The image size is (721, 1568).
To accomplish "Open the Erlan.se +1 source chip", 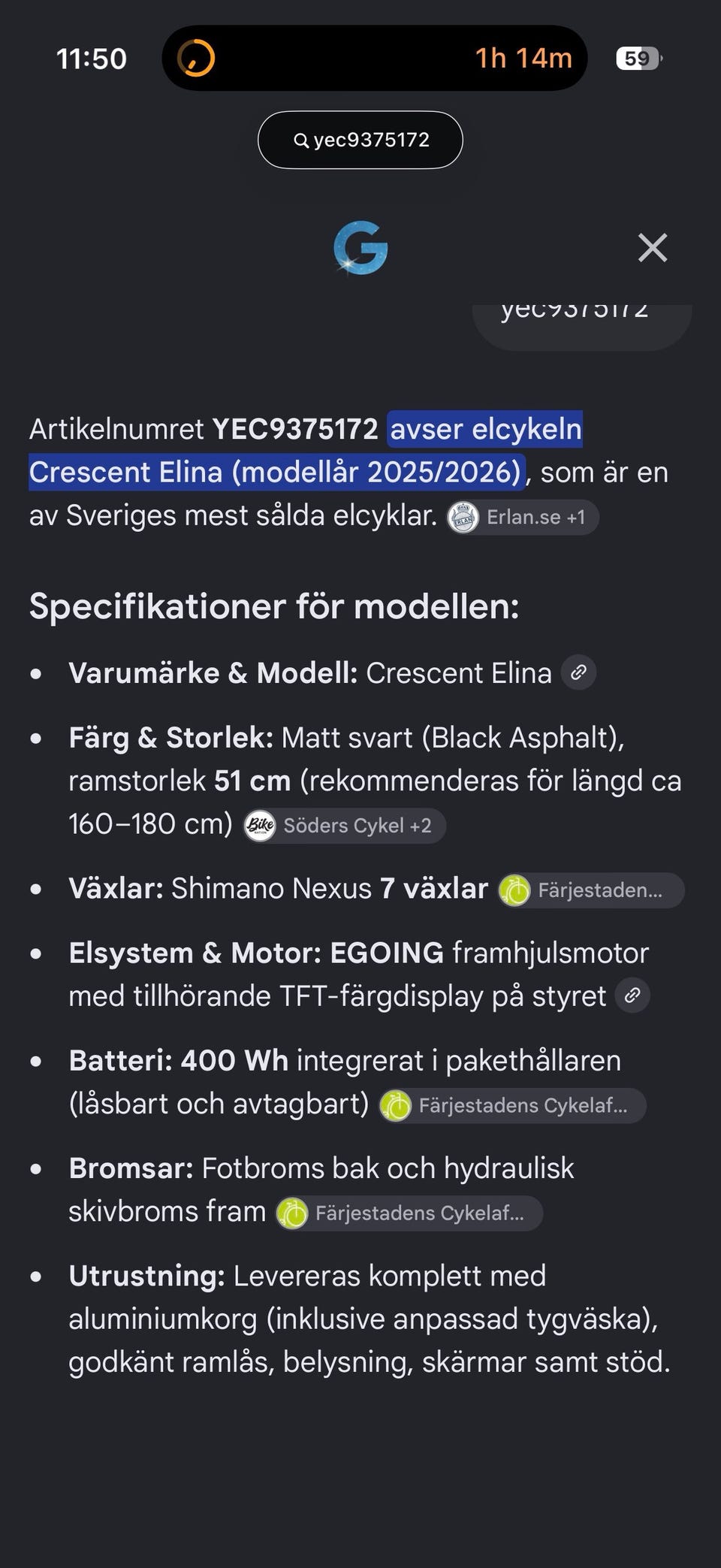I will pos(523,517).
